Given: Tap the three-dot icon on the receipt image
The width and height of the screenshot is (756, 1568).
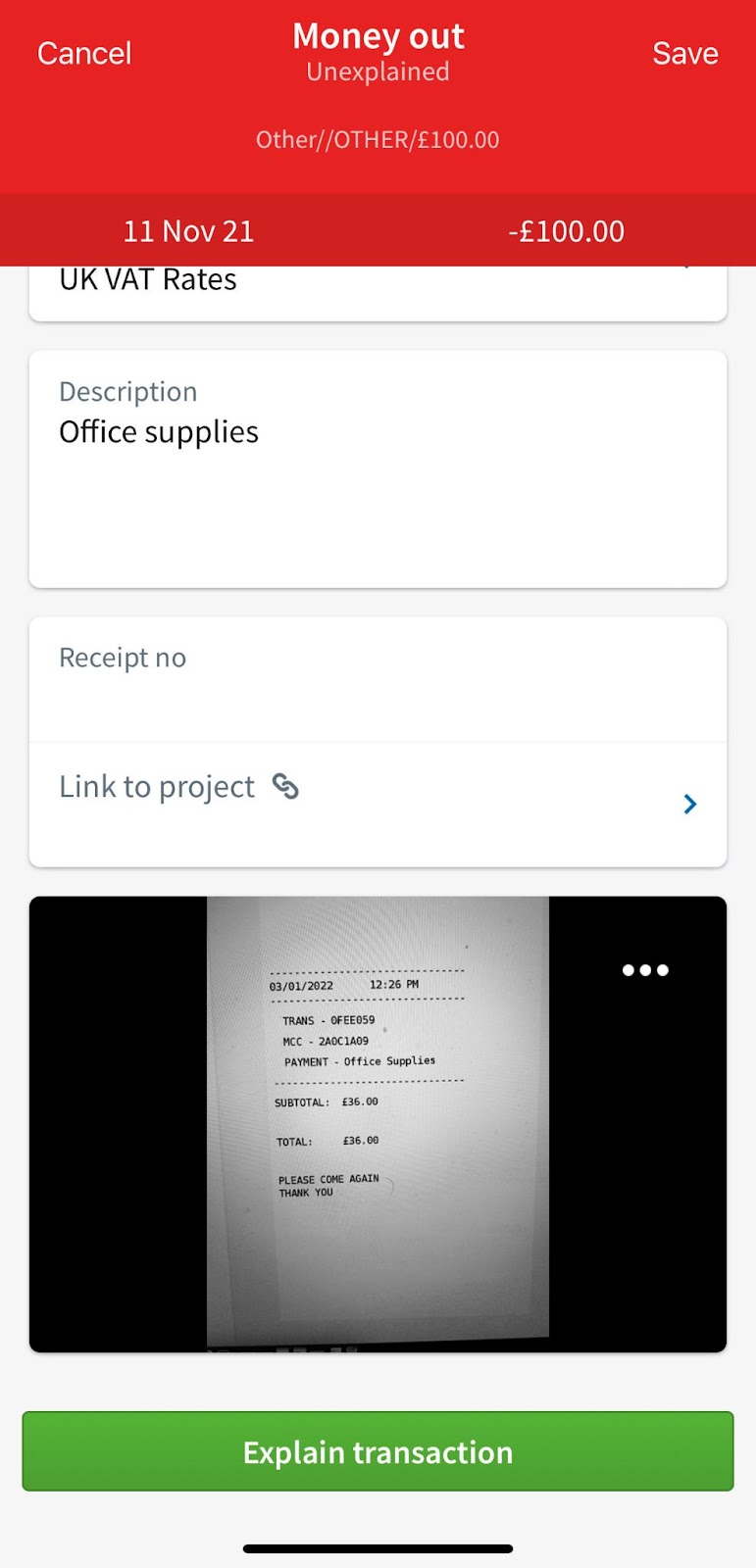Looking at the screenshot, I should 644,970.
